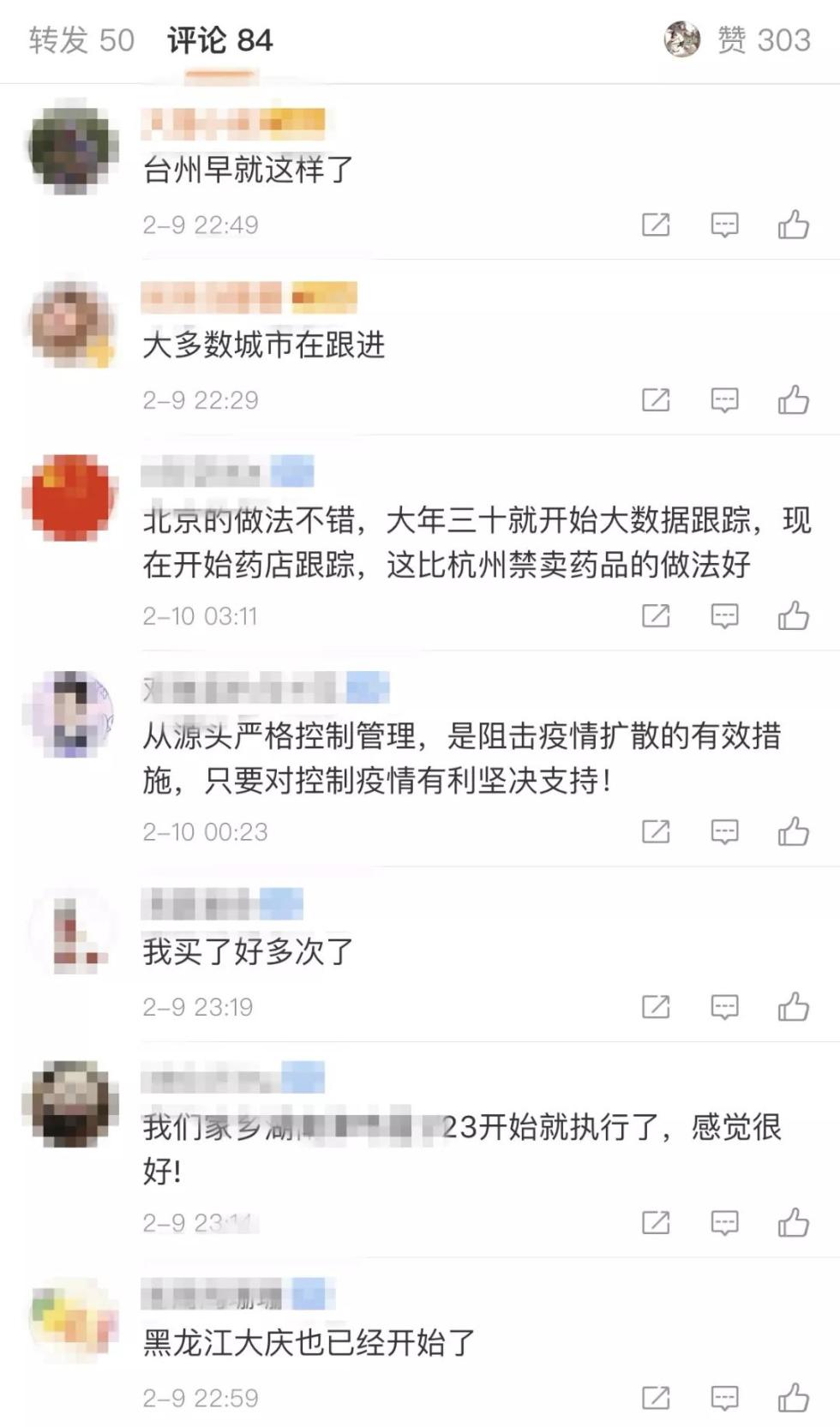Screen dimensions: 840x1427
Task: Repost the comment 大多数城市在跟进
Action: (656, 399)
